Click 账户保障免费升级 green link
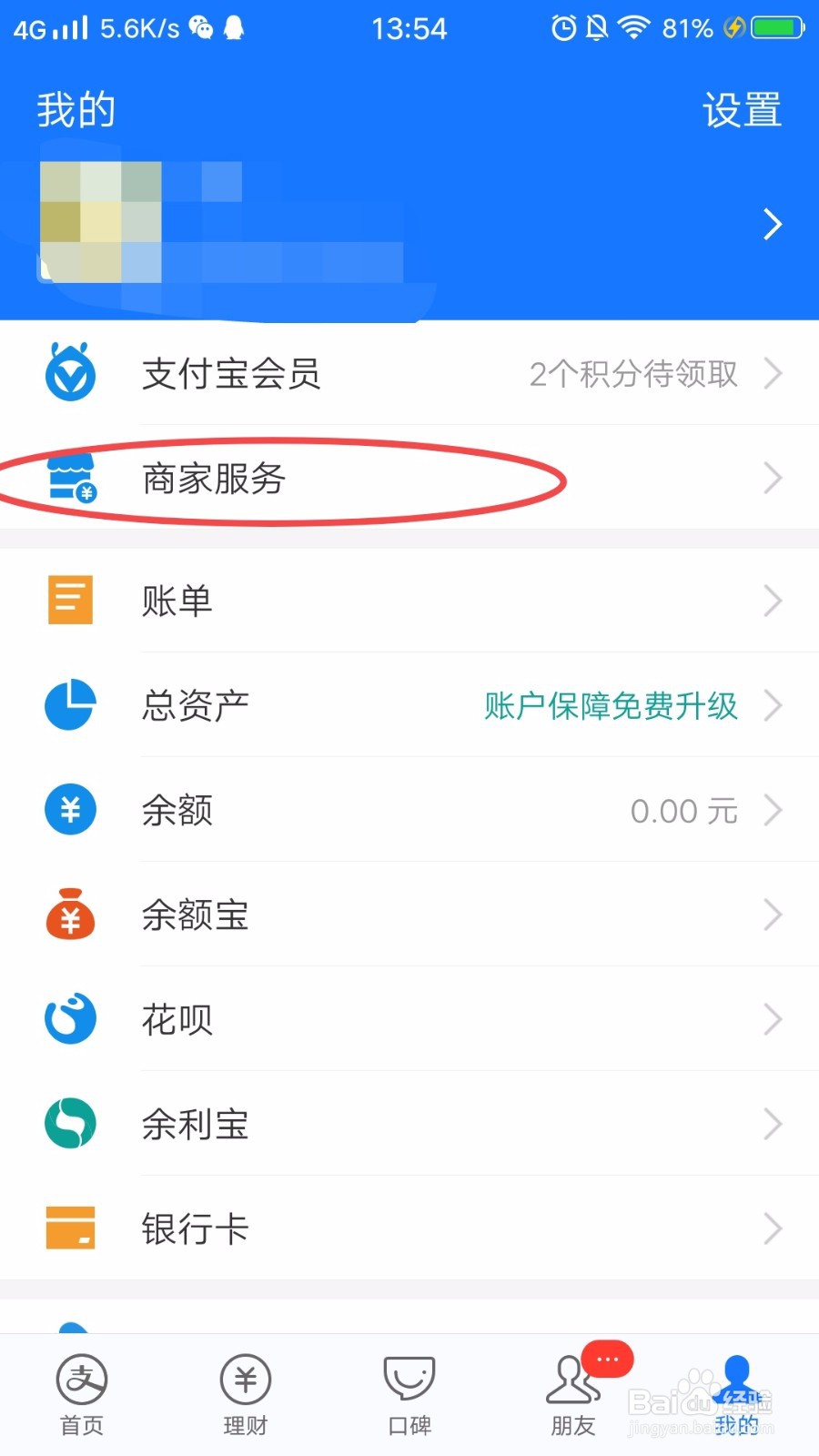 pos(612,707)
